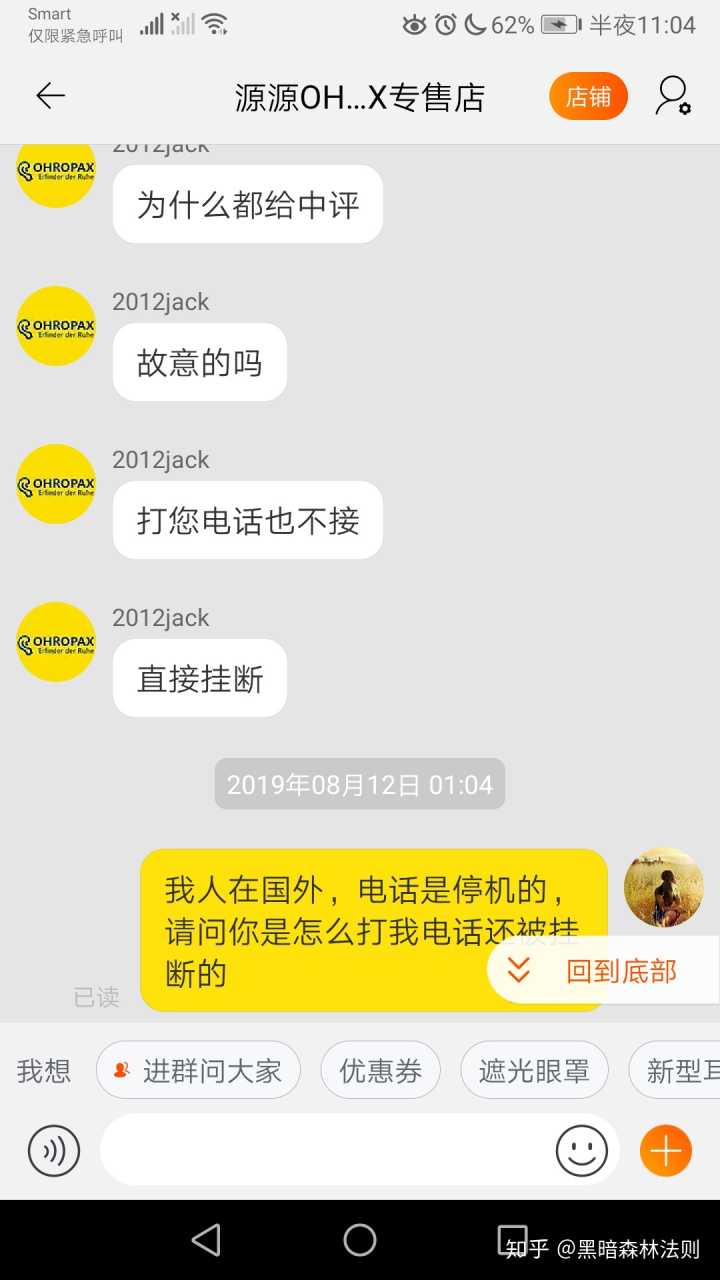Open the seller avatar beside 故意的吗
This screenshot has height=1280, width=720.
click(56, 326)
